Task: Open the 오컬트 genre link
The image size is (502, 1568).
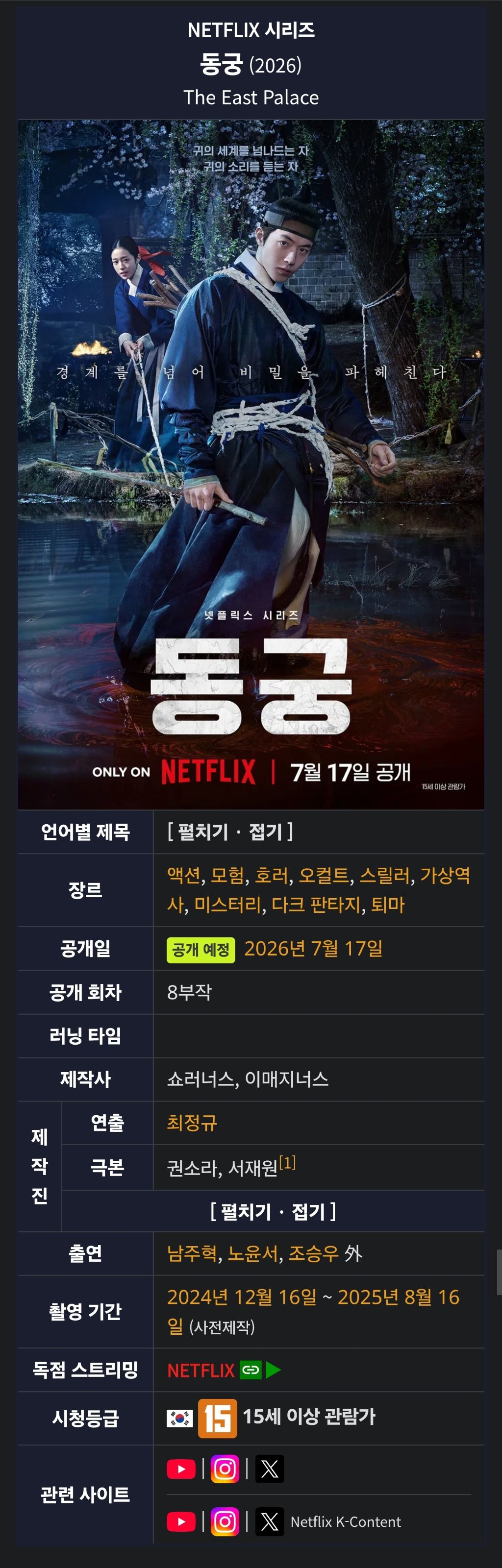Action: tap(324, 875)
